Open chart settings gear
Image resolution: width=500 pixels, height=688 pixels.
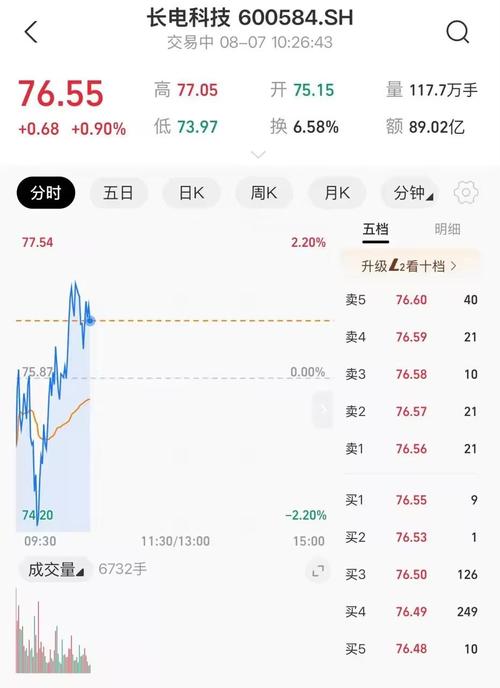[x=466, y=193]
